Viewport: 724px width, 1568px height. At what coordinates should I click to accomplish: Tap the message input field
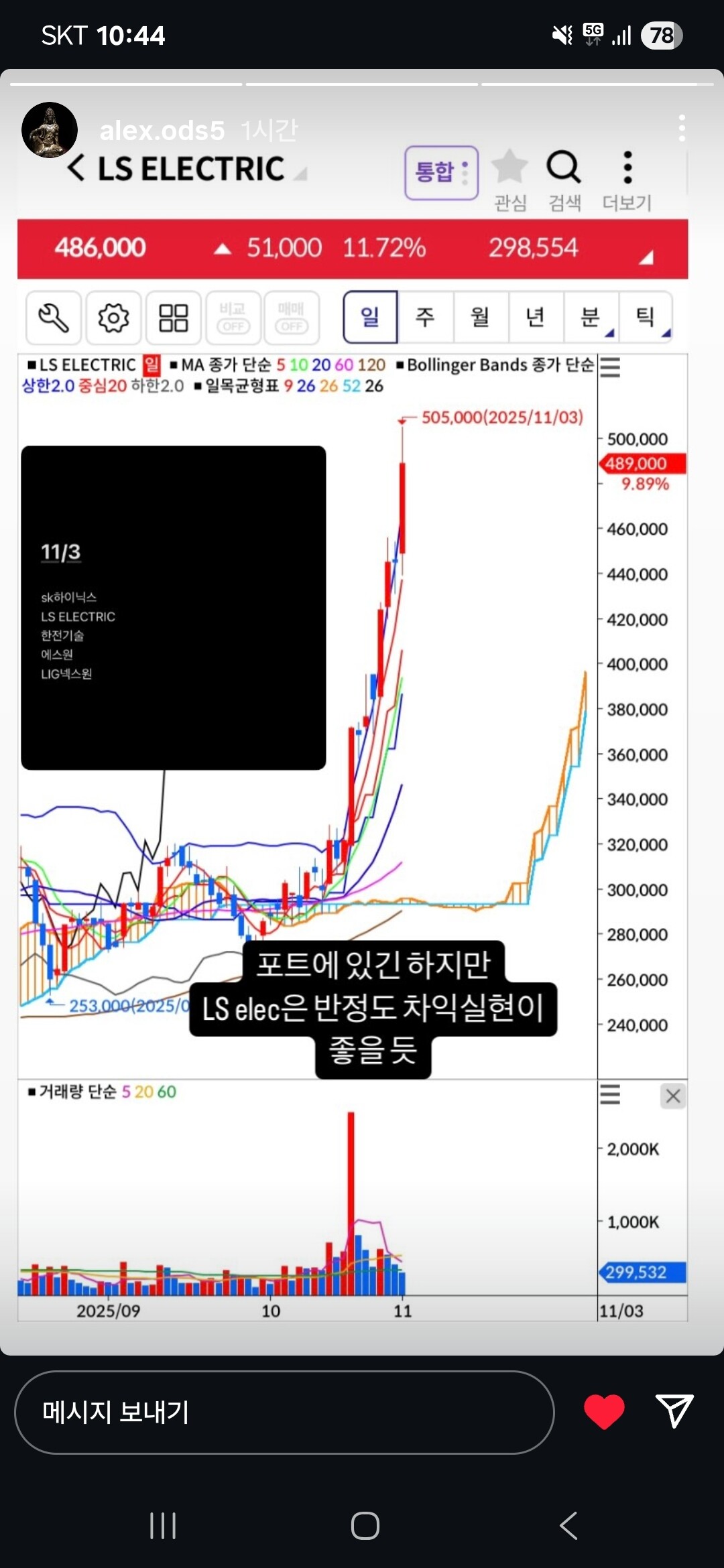pyautogui.click(x=284, y=1412)
